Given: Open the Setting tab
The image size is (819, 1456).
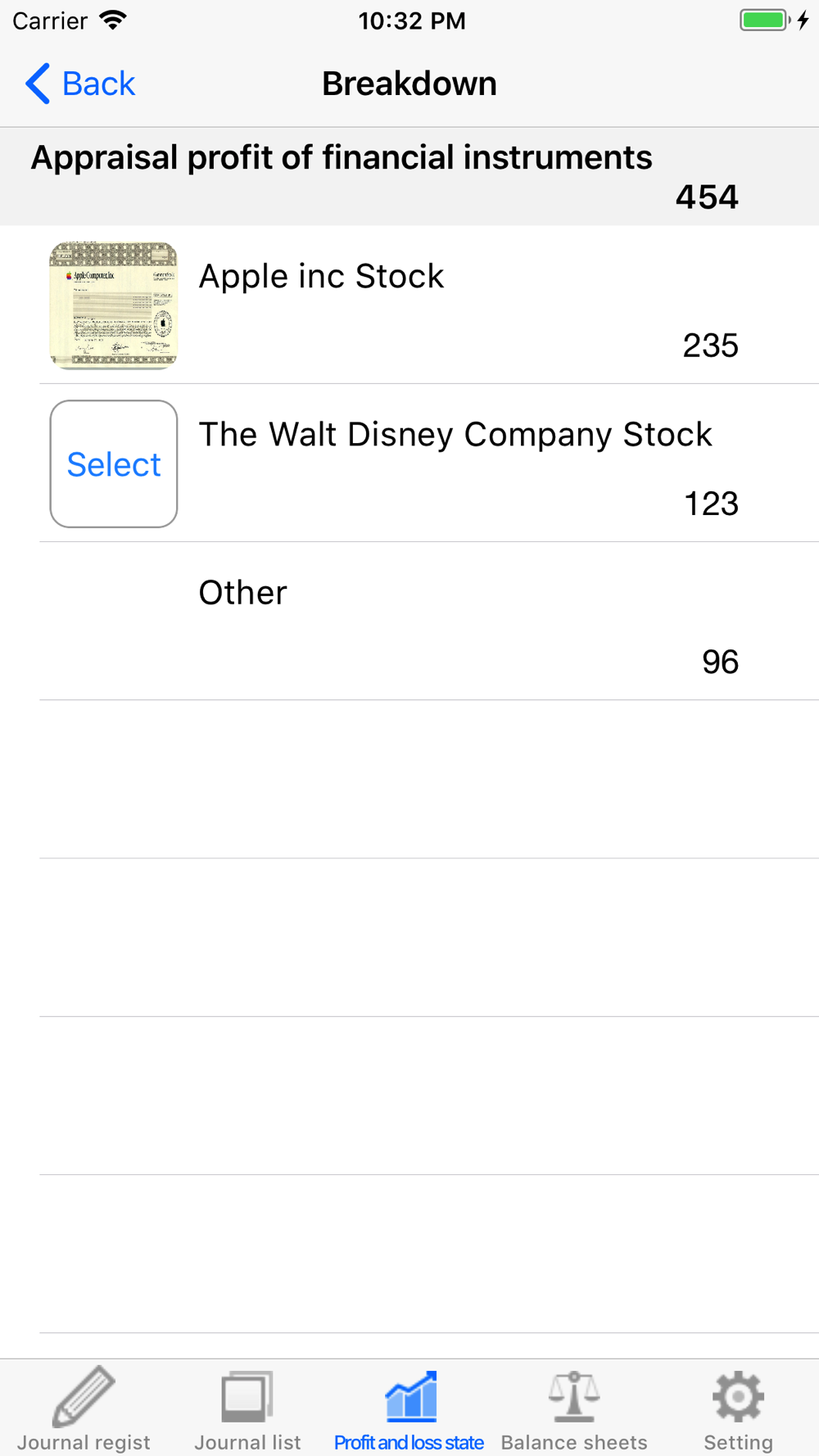Looking at the screenshot, I should point(738,1409).
